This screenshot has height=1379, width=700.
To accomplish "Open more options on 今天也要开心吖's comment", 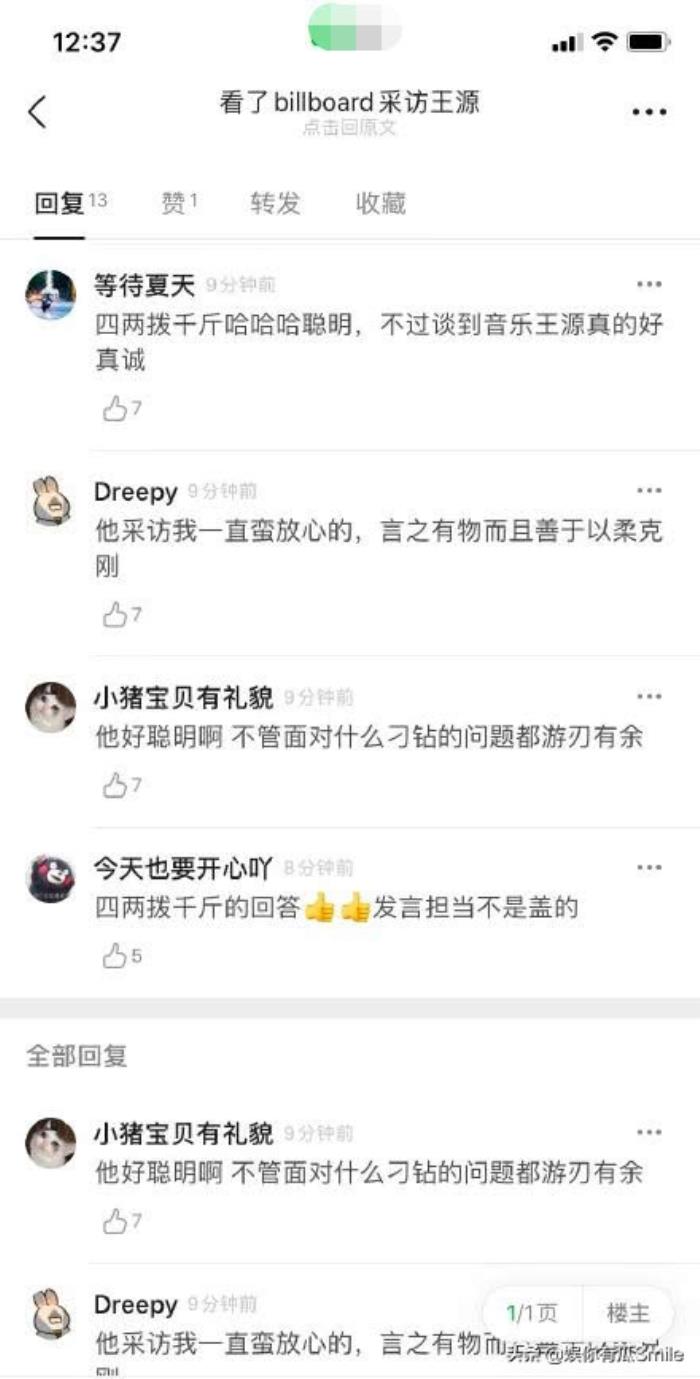I will (649, 867).
